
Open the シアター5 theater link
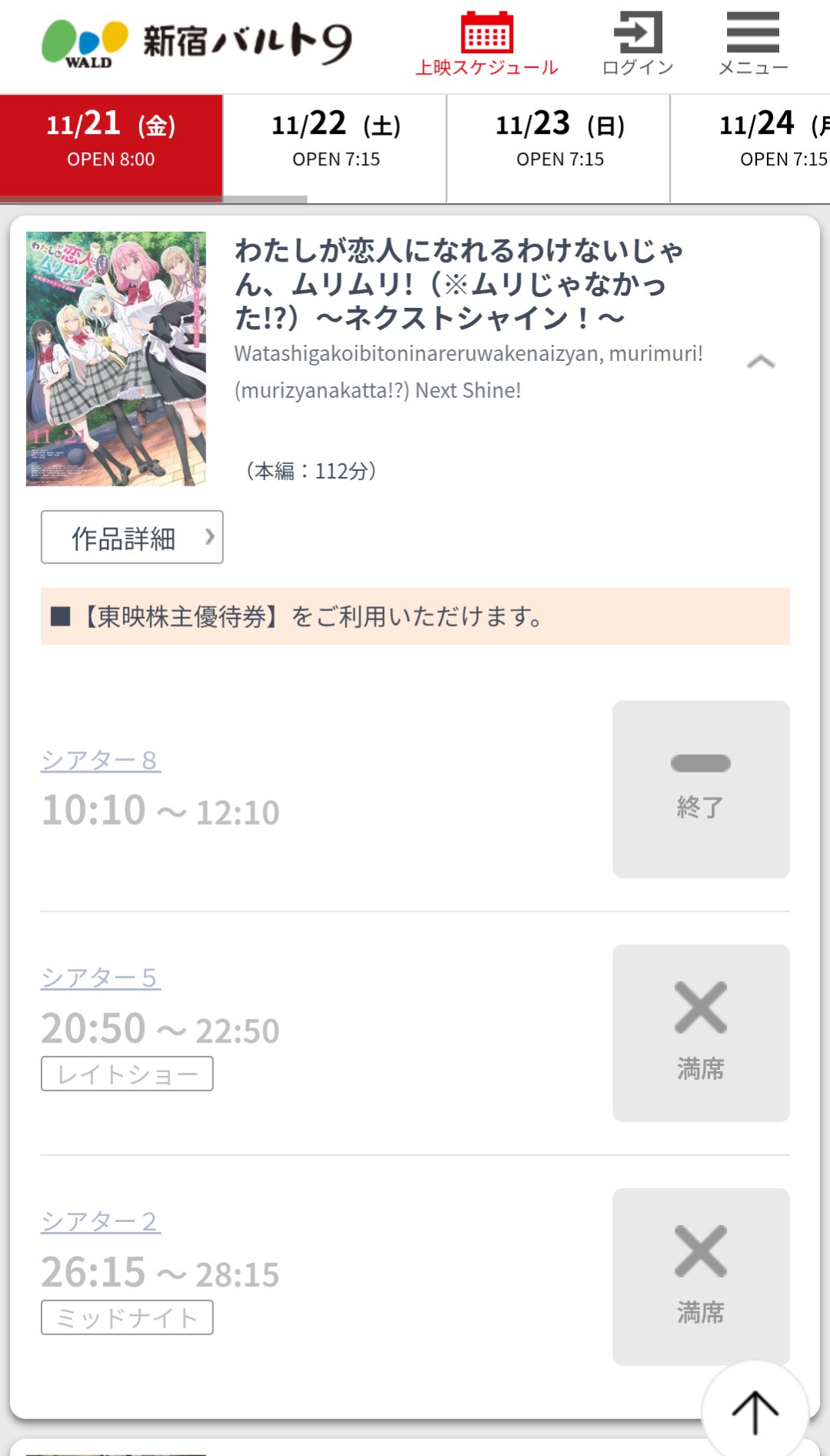[100, 978]
